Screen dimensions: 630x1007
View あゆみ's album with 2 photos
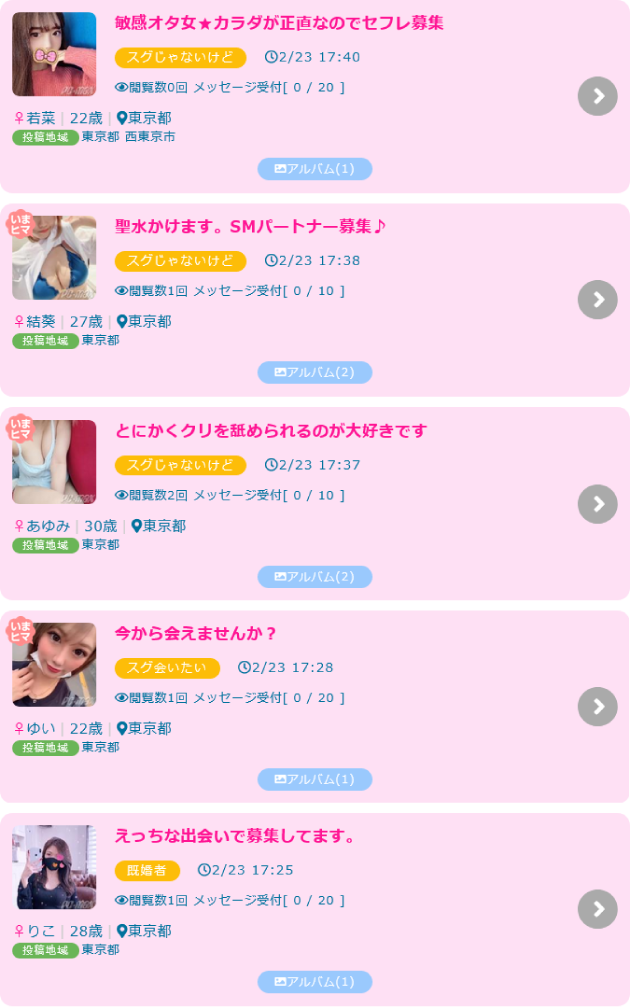point(315,577)
